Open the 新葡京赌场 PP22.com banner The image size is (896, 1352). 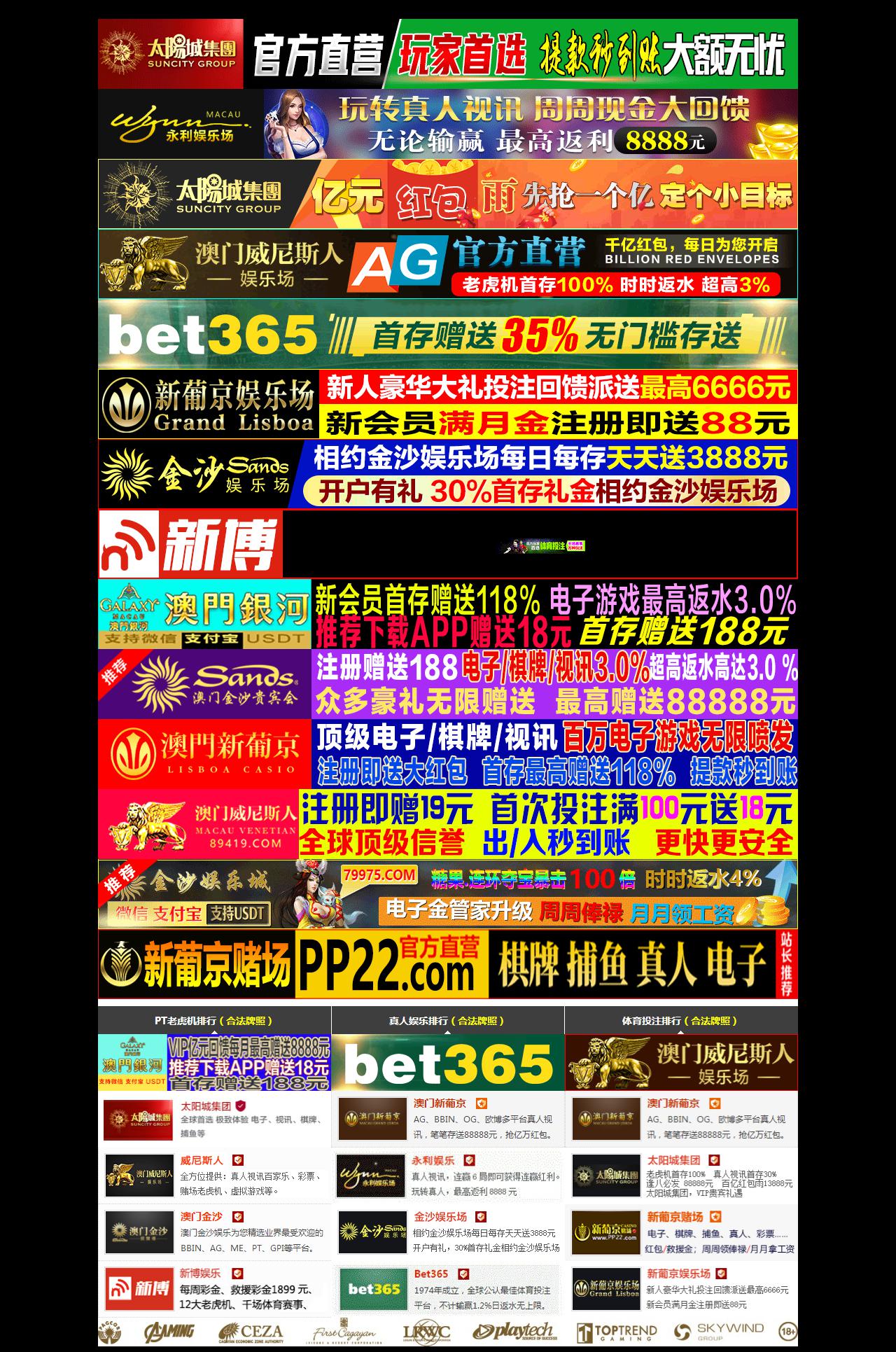(448, 964)
